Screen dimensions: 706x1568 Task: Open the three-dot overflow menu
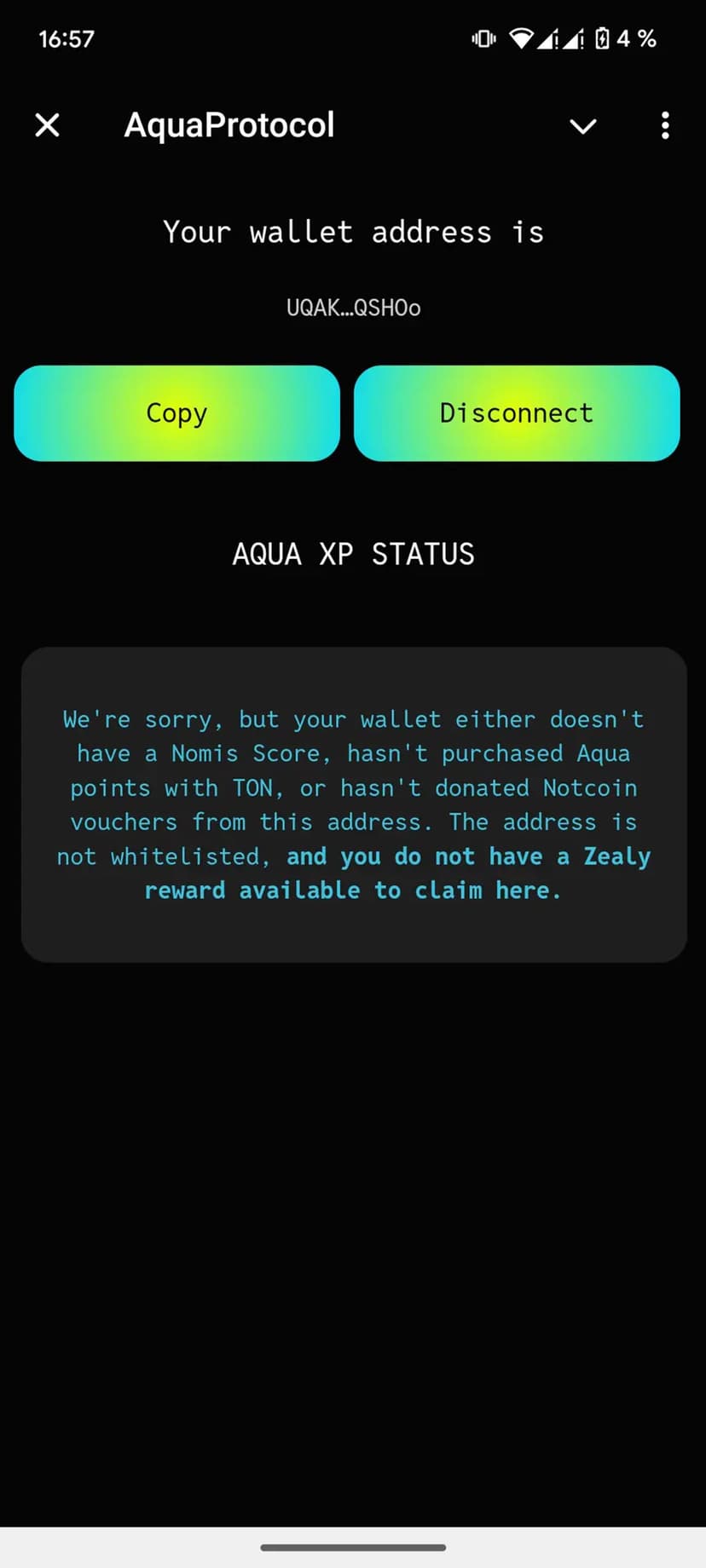tap(665, 125)
